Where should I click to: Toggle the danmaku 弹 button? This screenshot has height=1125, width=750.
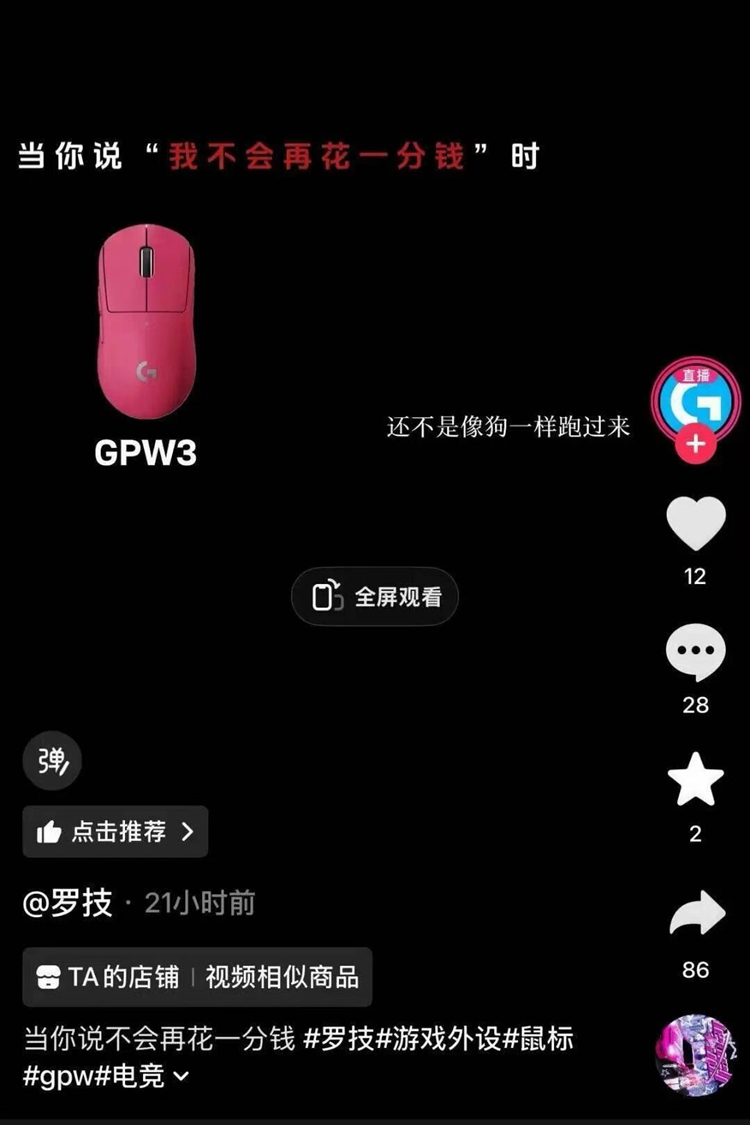point(51,764)
